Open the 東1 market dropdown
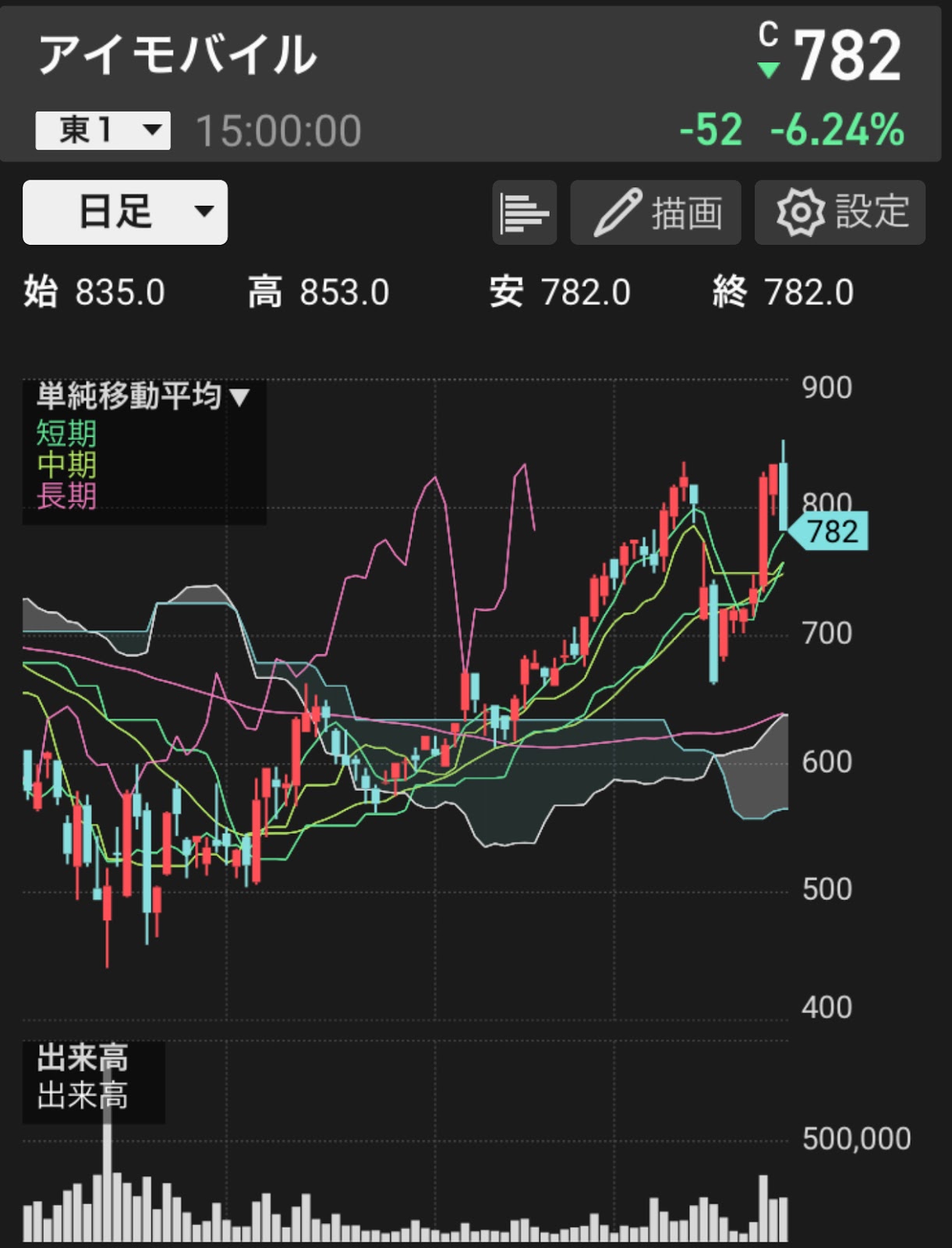Screen dimensions: 952x1248 point(103,129)
